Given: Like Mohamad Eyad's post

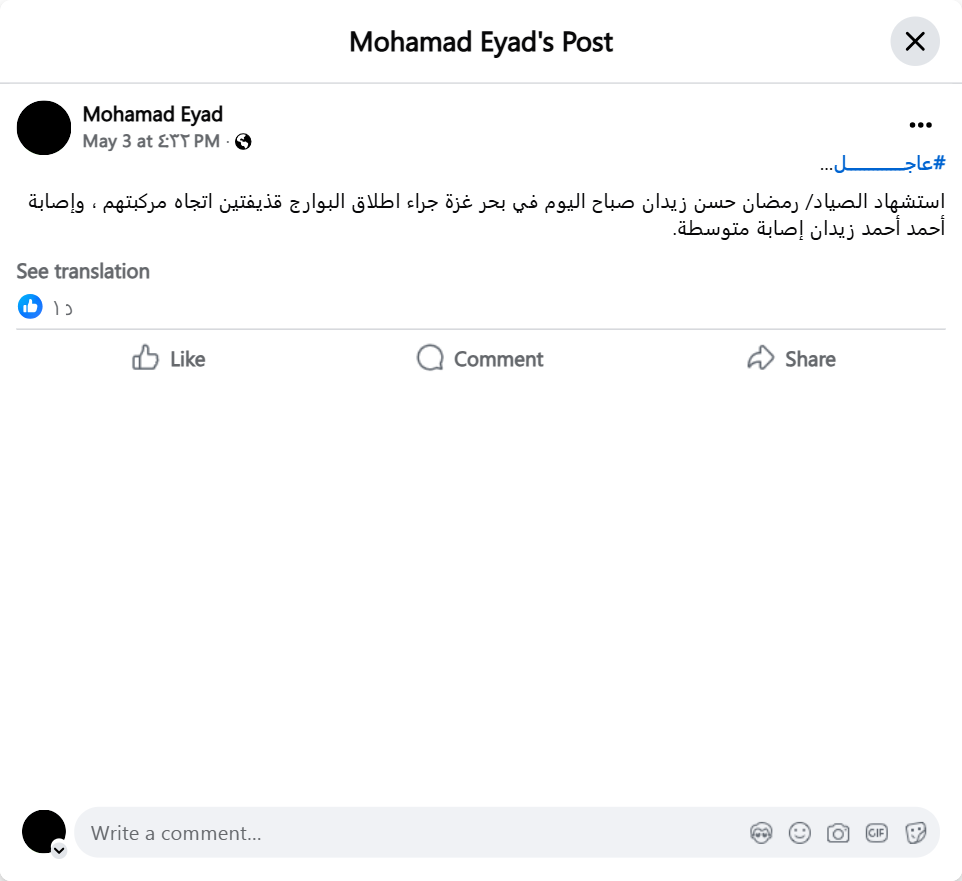Looking at the screenshot, I should coord(169,359).
